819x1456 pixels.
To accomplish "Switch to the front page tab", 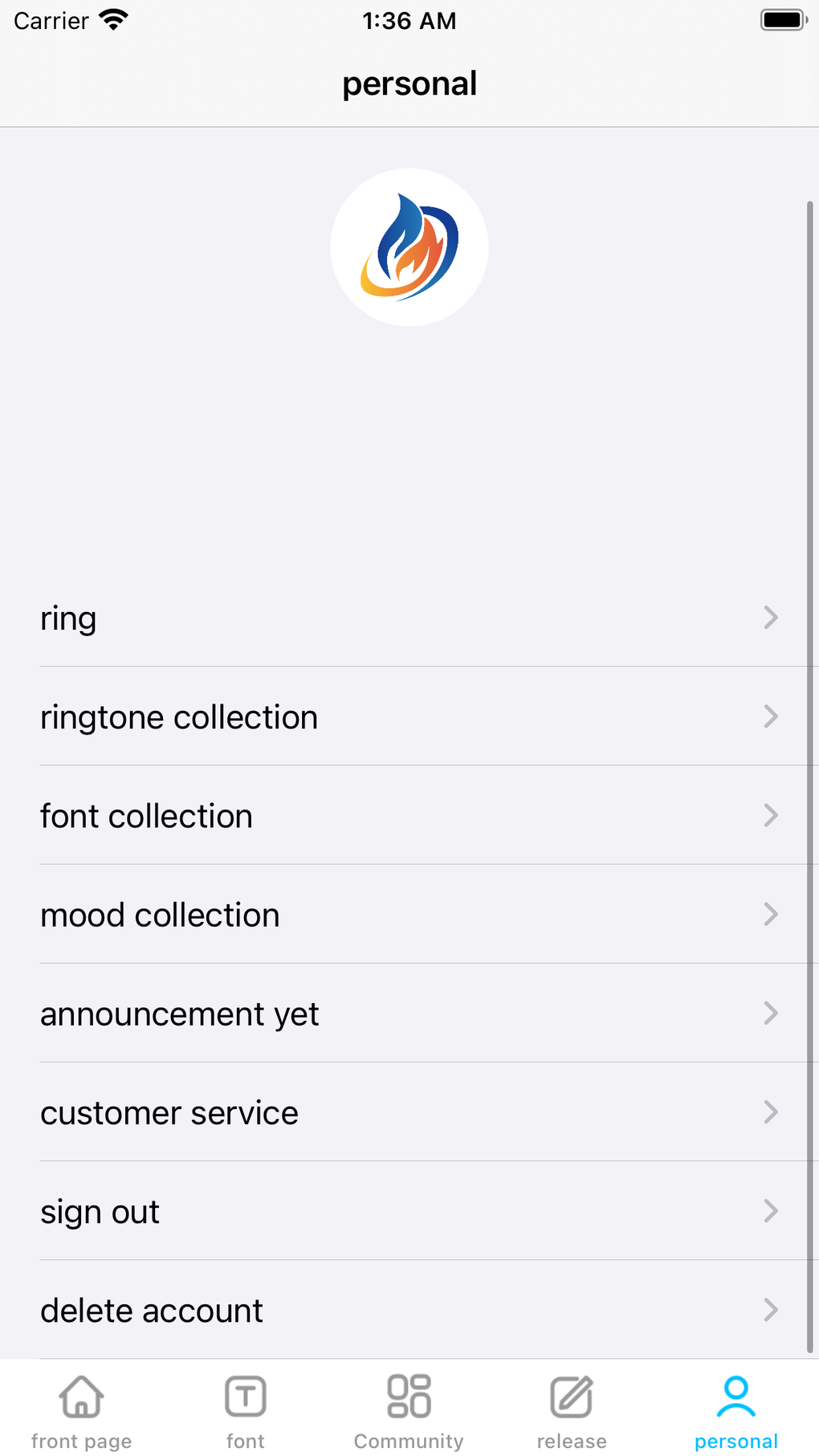I will pyautogui.click(x=81, y=1411).
